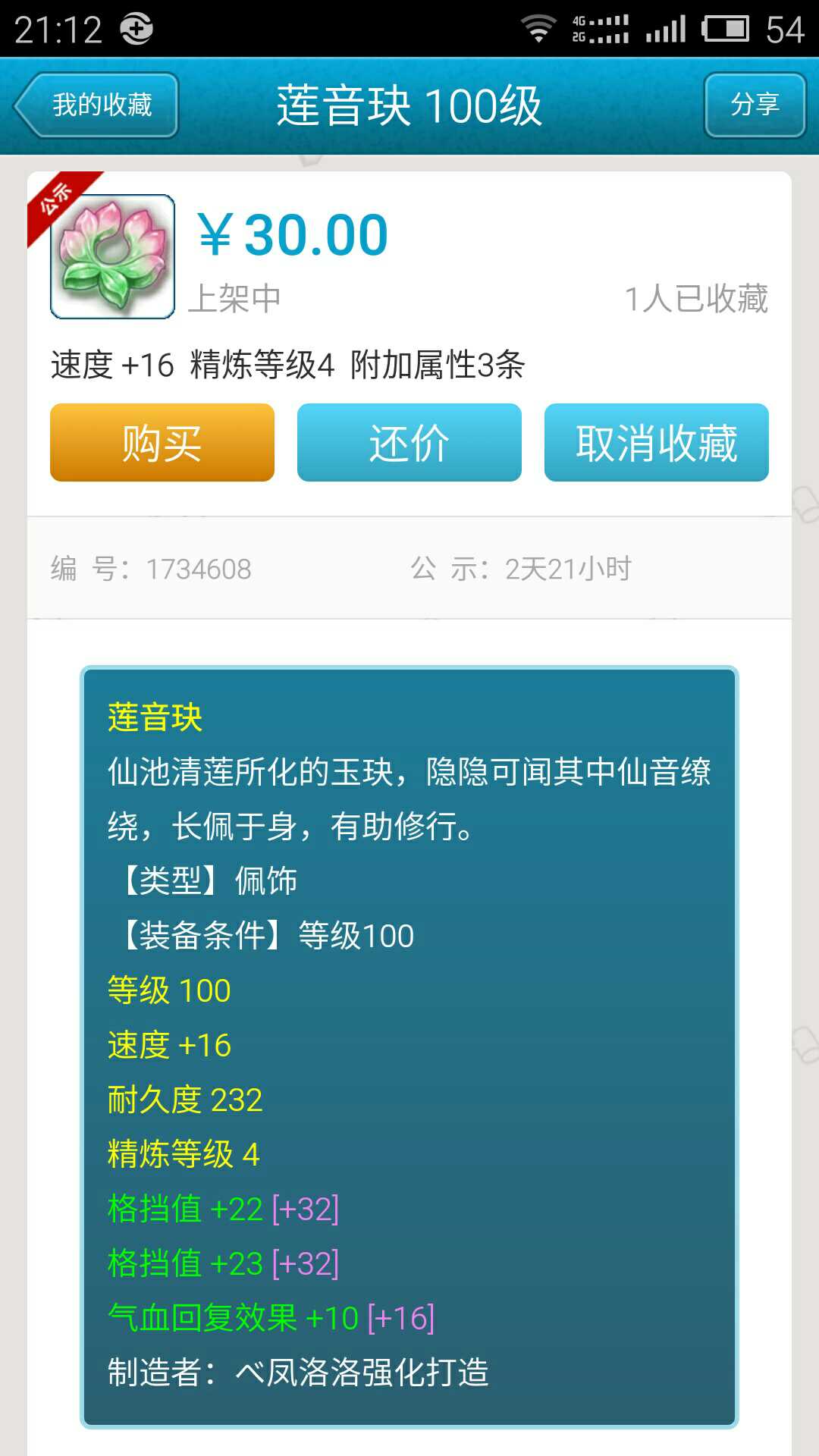
Task: Tap 取消收藏 to remove from favorites
Action: pos(656,443)
